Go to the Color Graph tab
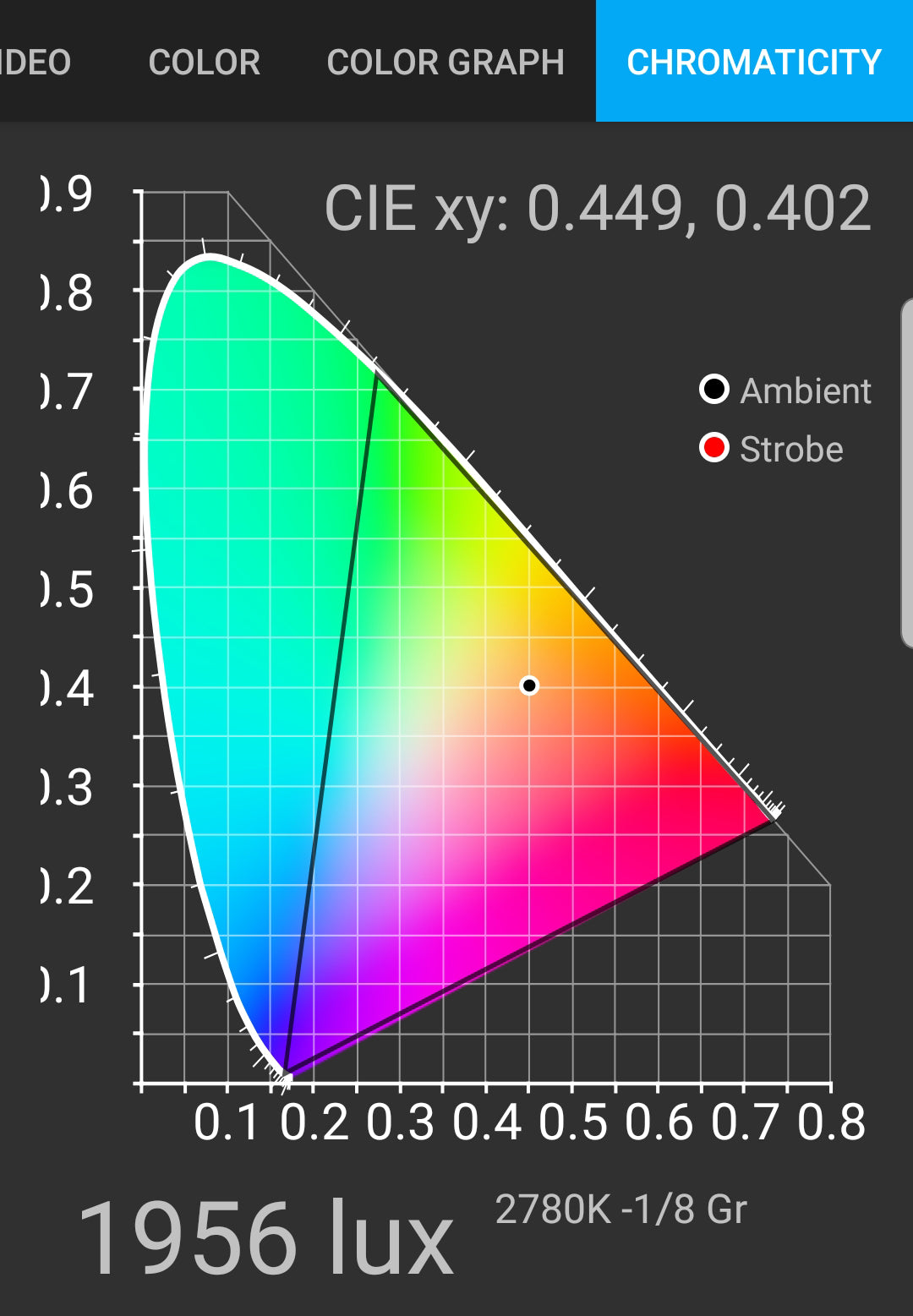 [x=446, y=62]
